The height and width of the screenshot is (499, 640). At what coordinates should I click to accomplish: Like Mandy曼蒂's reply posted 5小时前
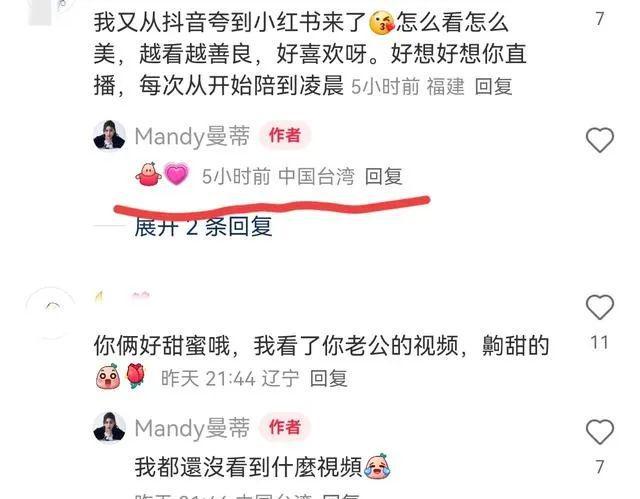[599, 141]
